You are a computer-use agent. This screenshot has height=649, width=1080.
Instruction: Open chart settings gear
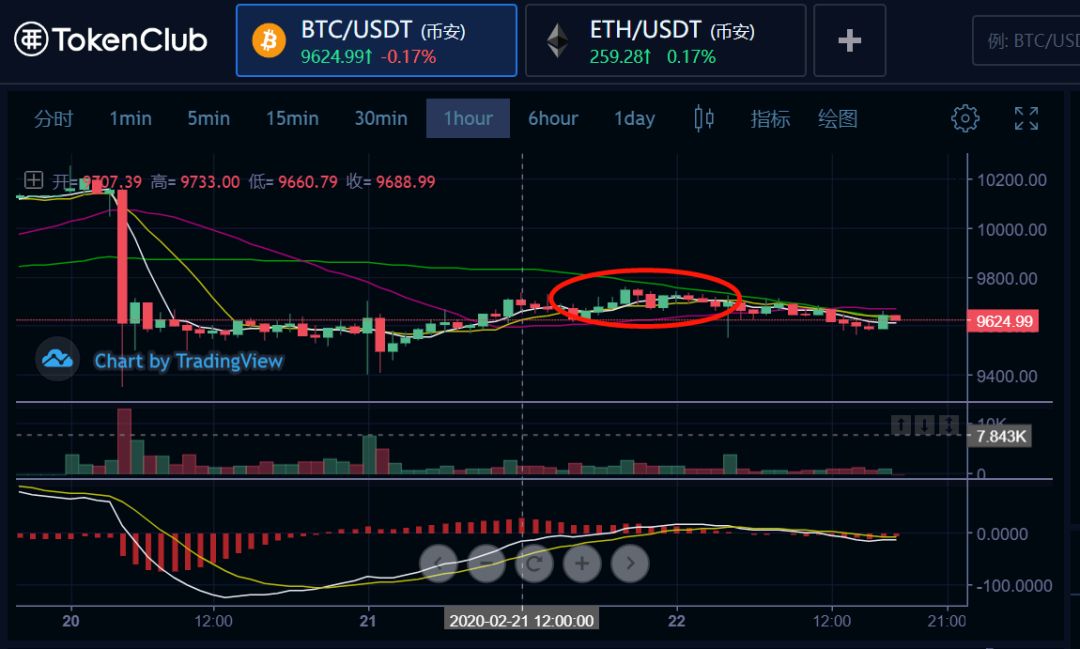(x=965, y=119)
